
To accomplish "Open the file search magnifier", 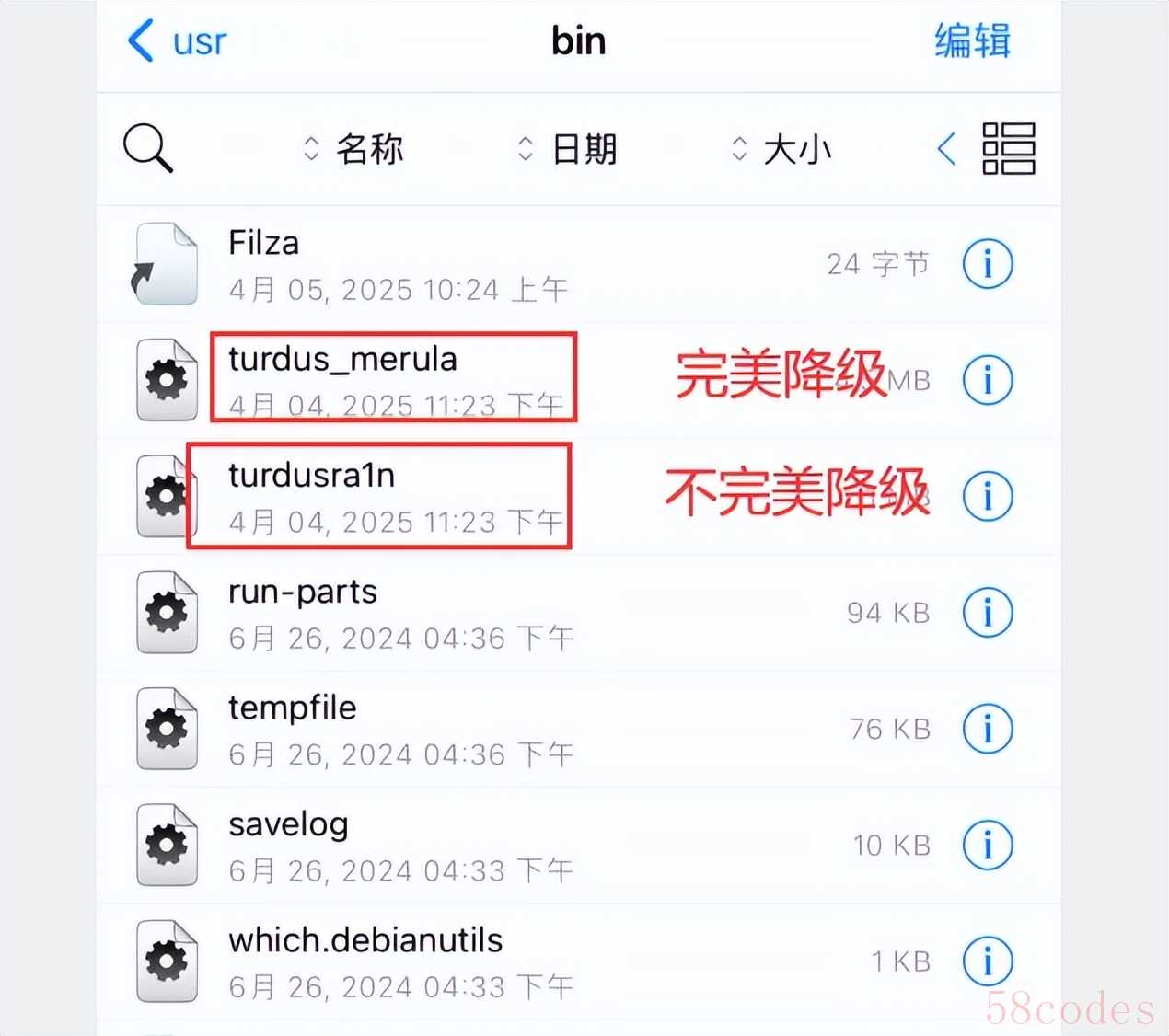I will 148,148.
